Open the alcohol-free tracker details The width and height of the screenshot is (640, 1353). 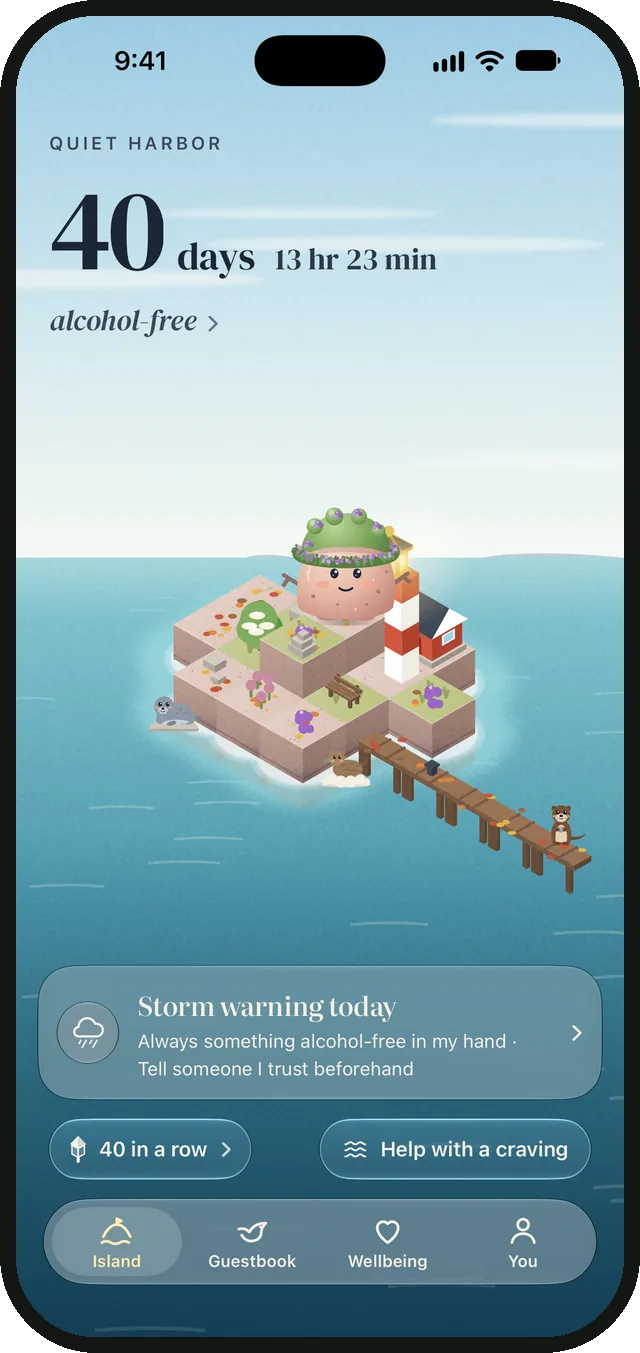tap(134, 322)
